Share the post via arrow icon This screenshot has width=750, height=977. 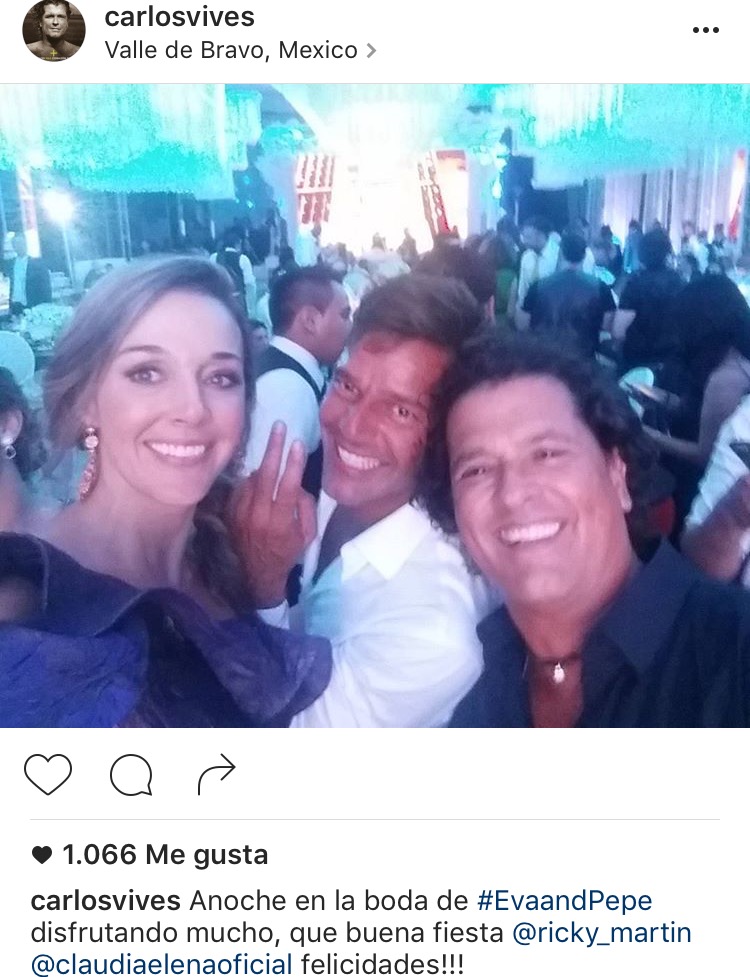(216, 773)
